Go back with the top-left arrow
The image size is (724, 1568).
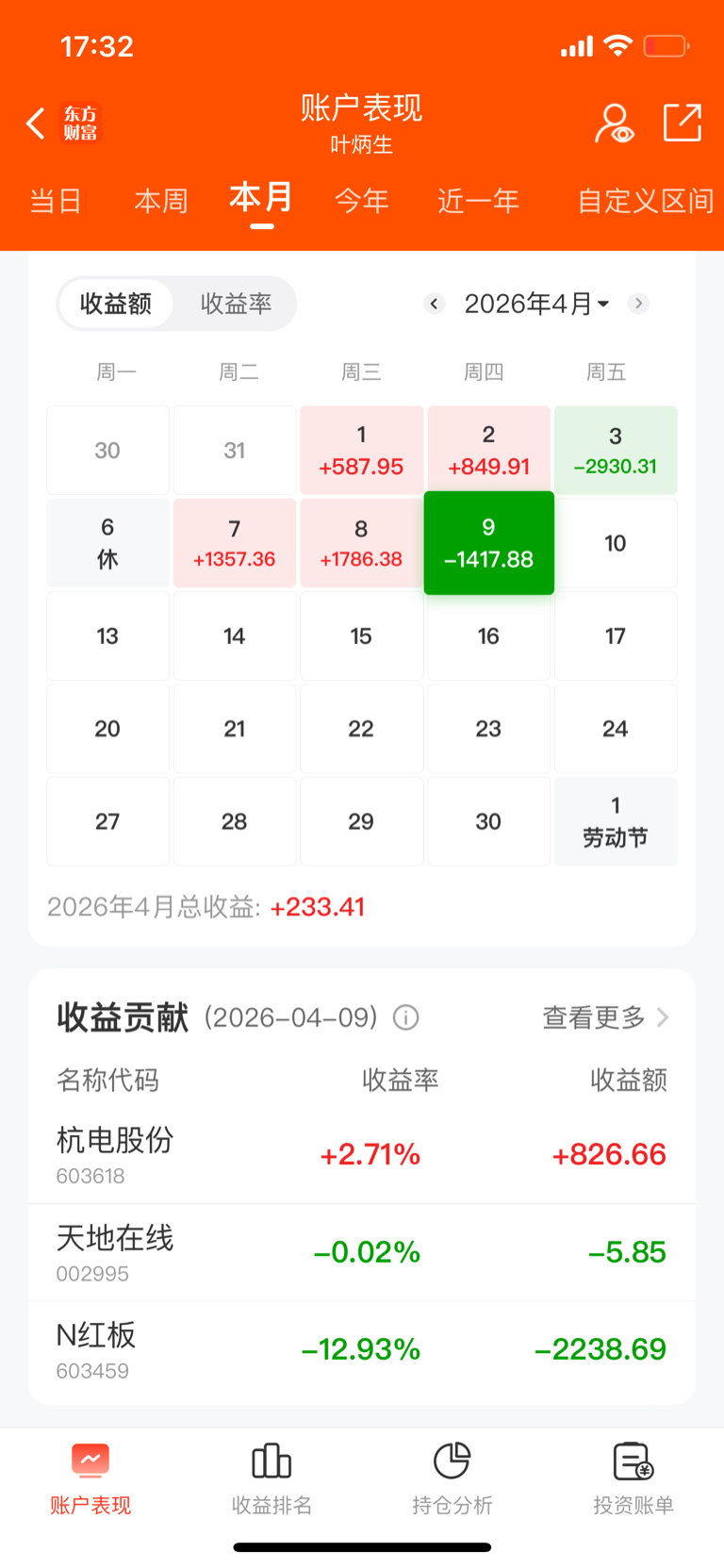tap(36, 124)
